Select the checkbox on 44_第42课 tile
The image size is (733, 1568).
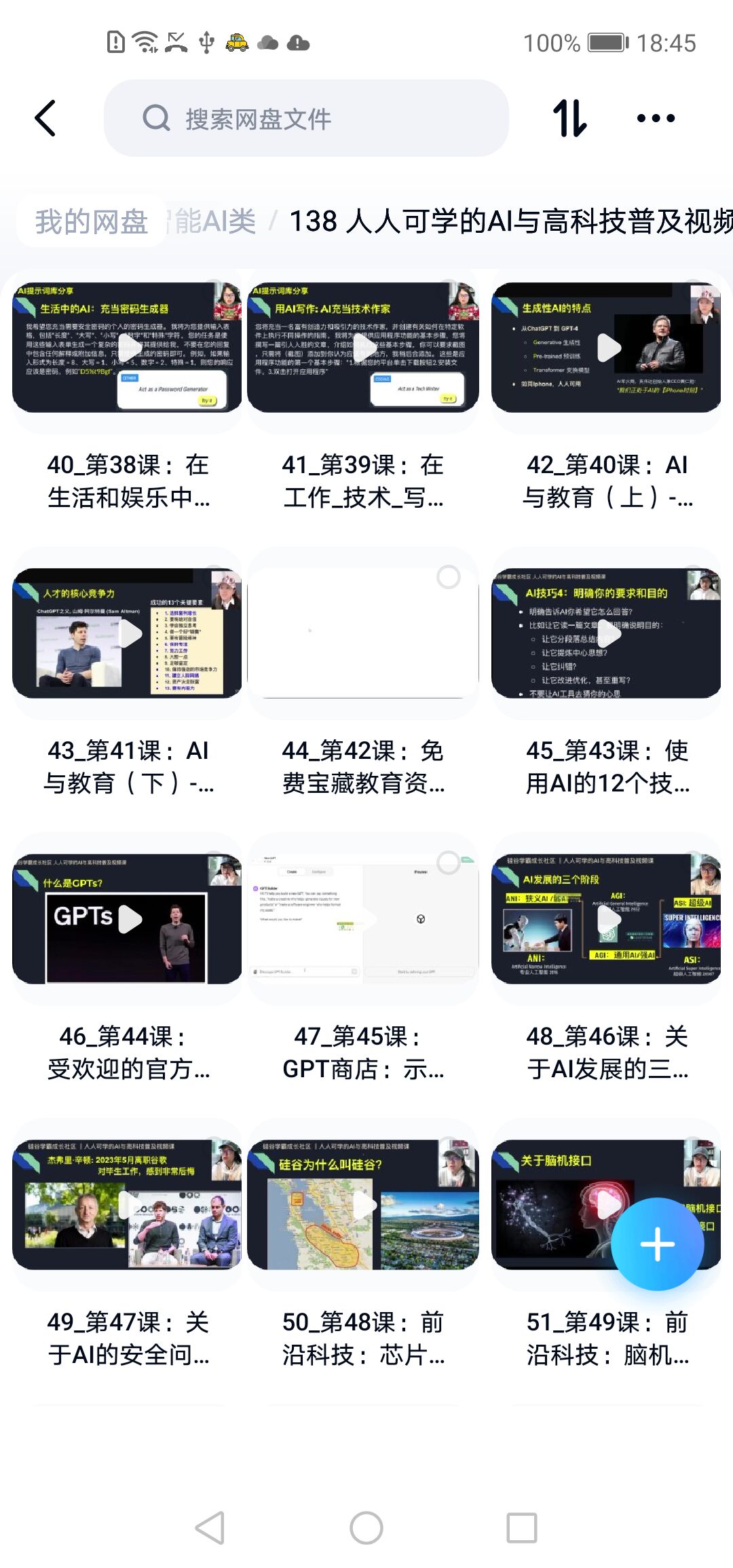[x=448, y=577]
